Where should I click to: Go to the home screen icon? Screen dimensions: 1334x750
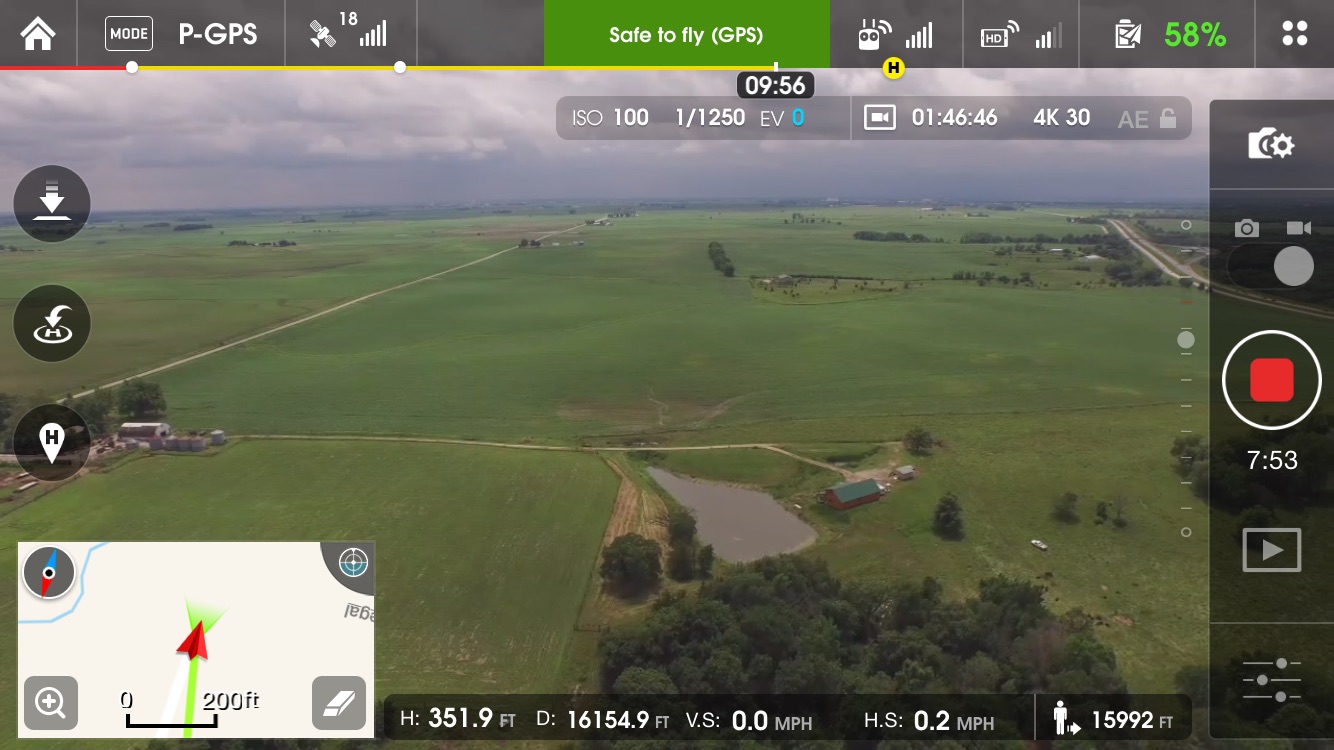pyautogui.click(x=38, y=34)
